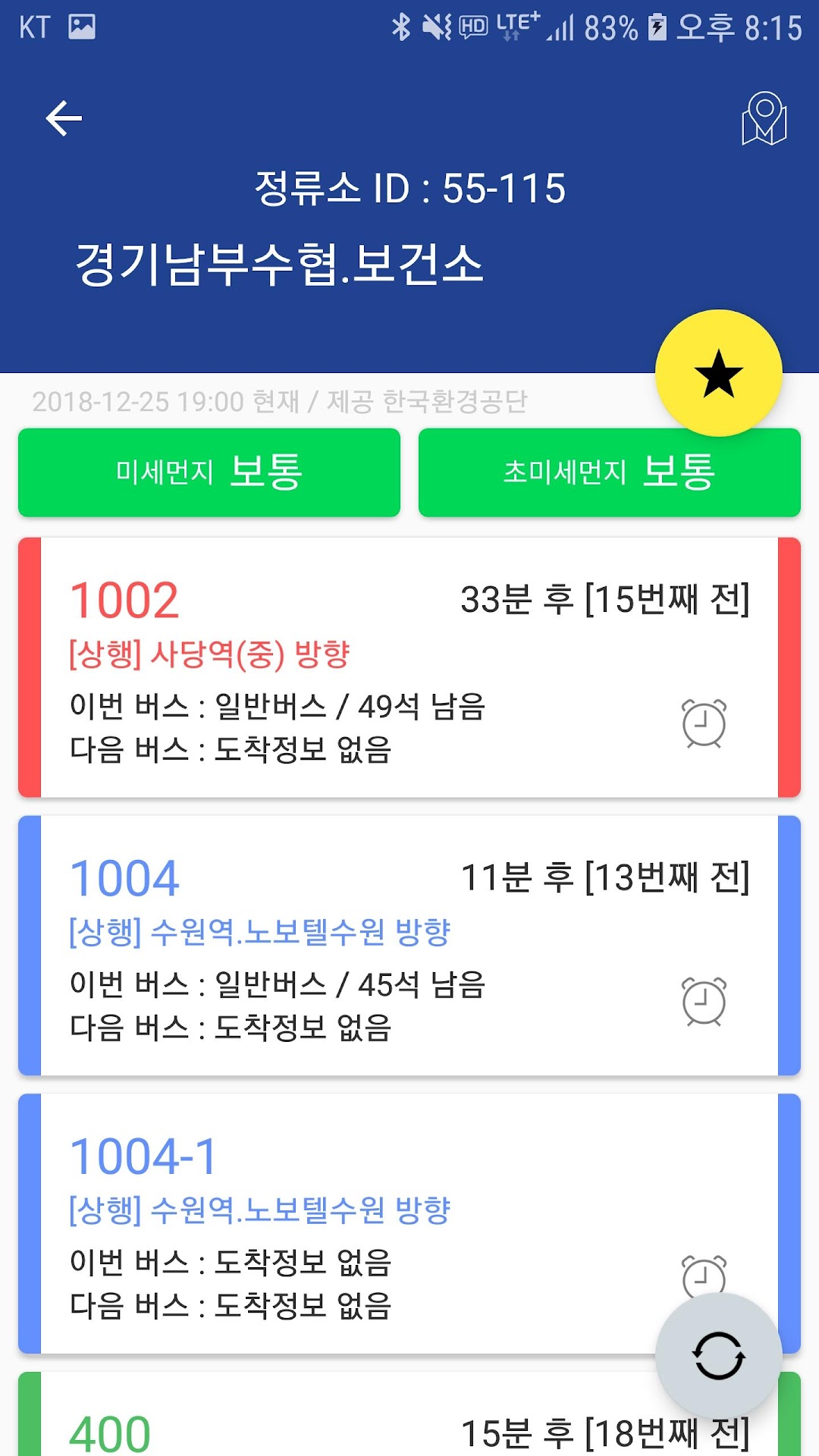
Task: Add this bus stop to favorites
Action: tap(718, 373)
